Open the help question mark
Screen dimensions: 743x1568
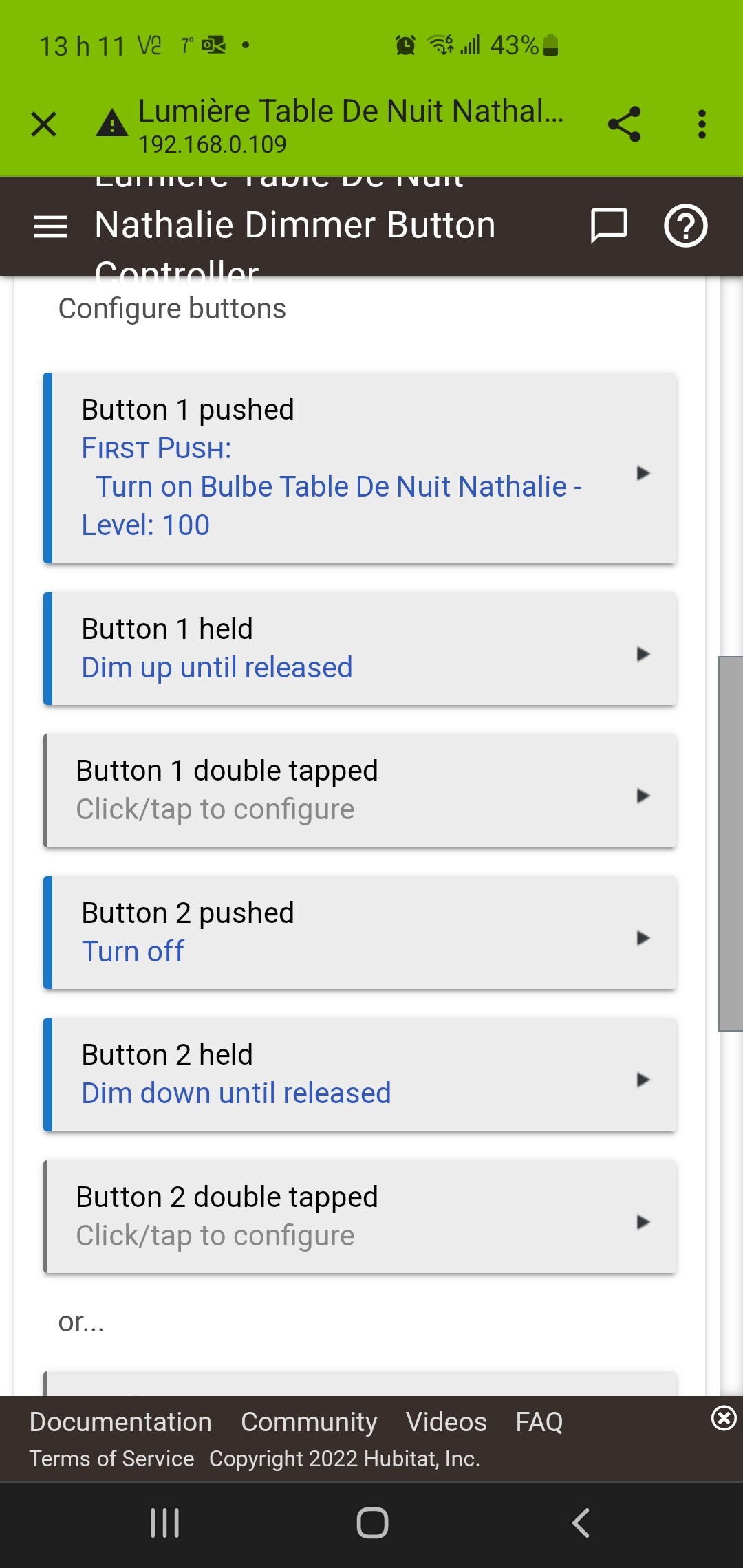[685, 226]
